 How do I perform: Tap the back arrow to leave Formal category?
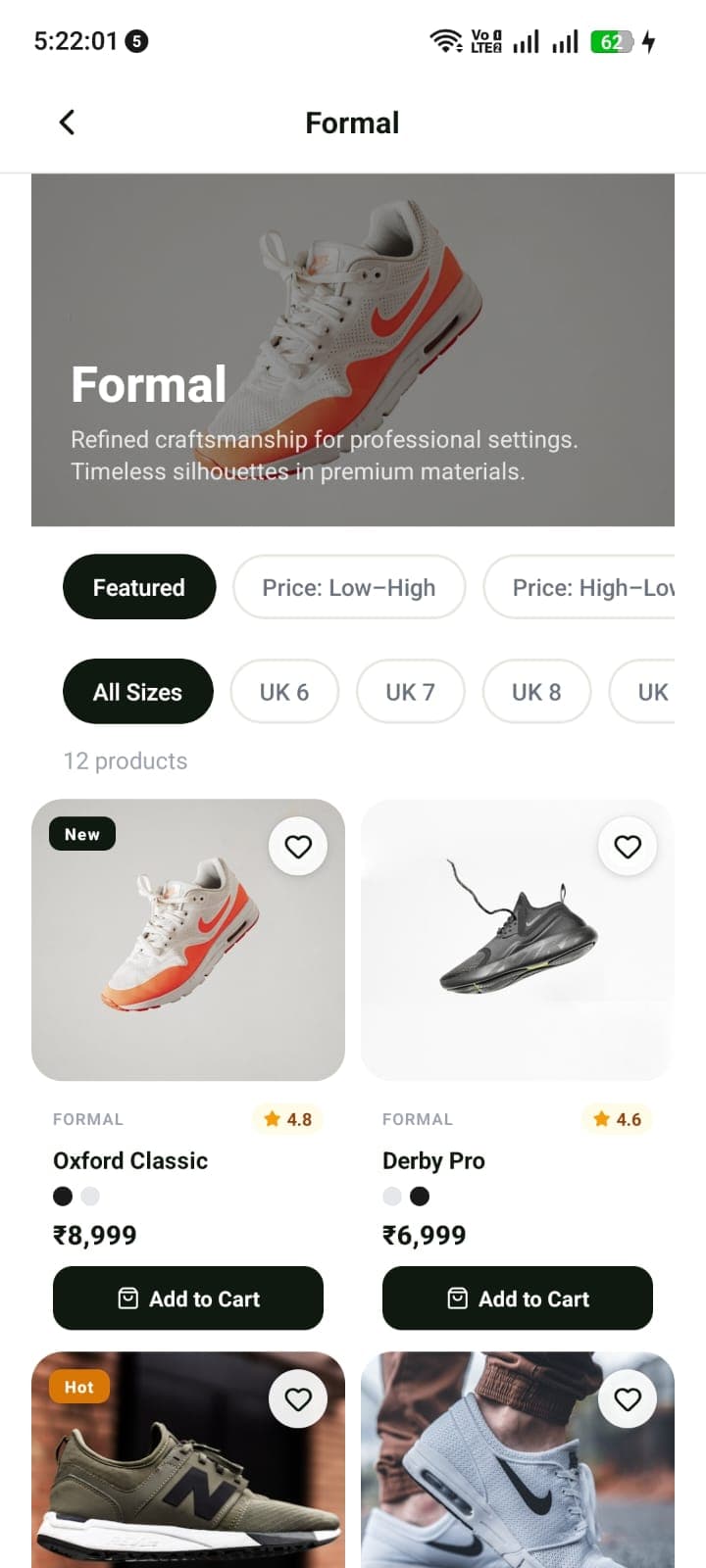(x=66, y=122)
